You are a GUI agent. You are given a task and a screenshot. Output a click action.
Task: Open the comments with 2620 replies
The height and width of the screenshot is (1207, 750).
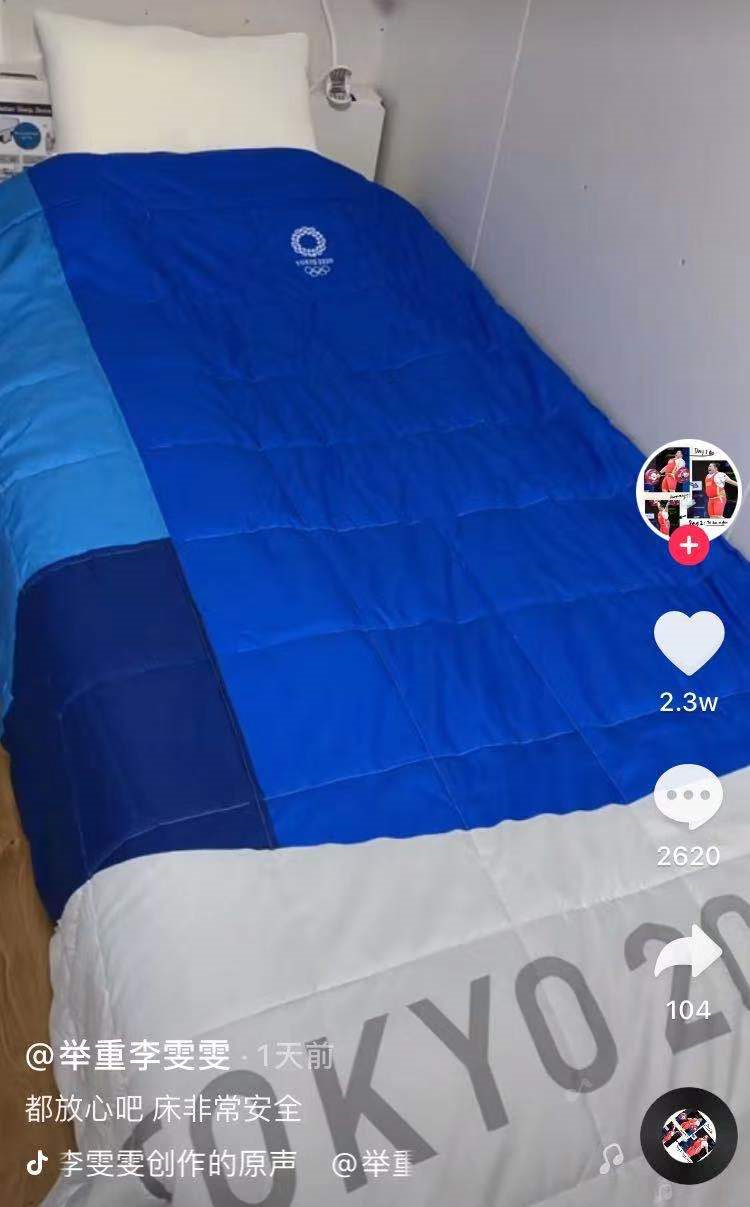click(688, 796)
